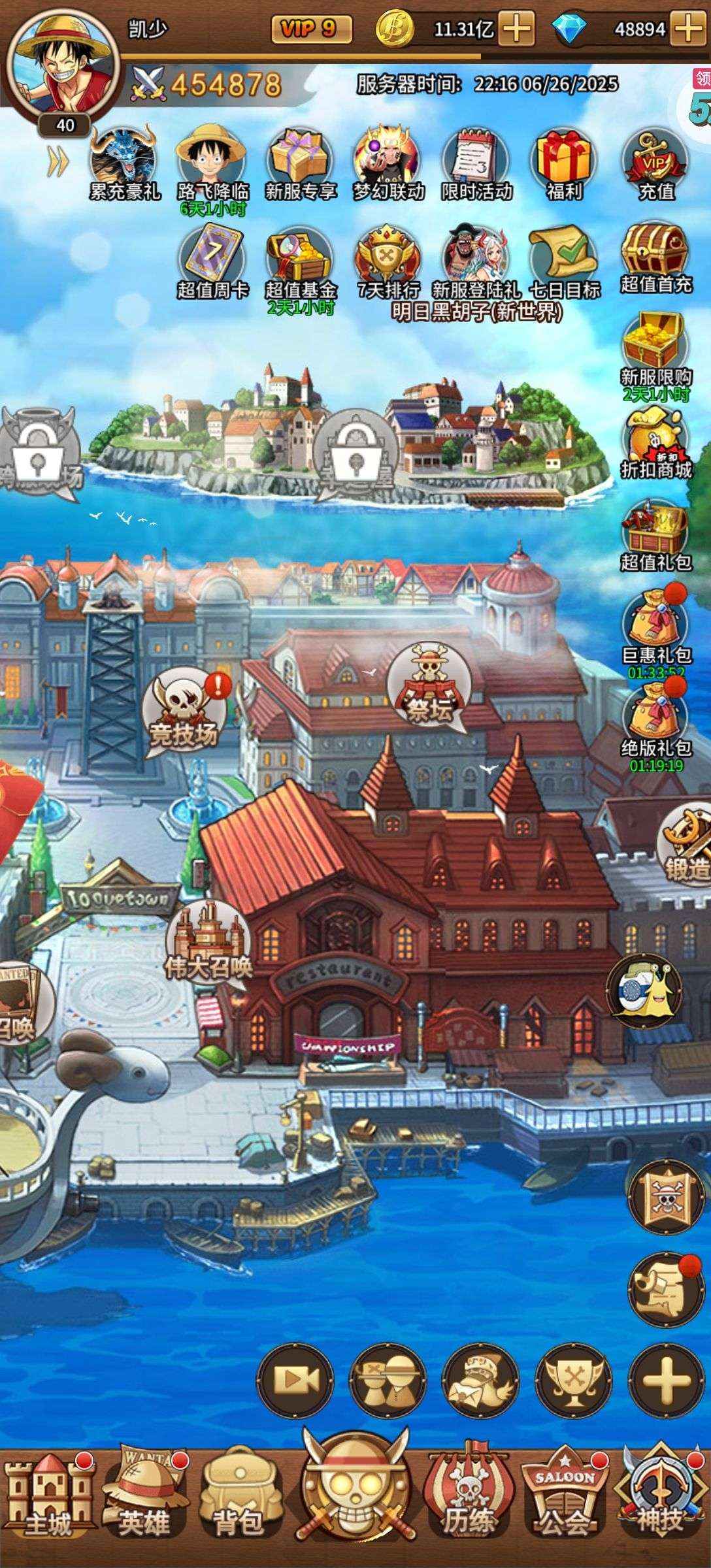711x1568 pixels.
Task: Switch to the 公会 guild tab
Action: click(x=564, y=1503)
